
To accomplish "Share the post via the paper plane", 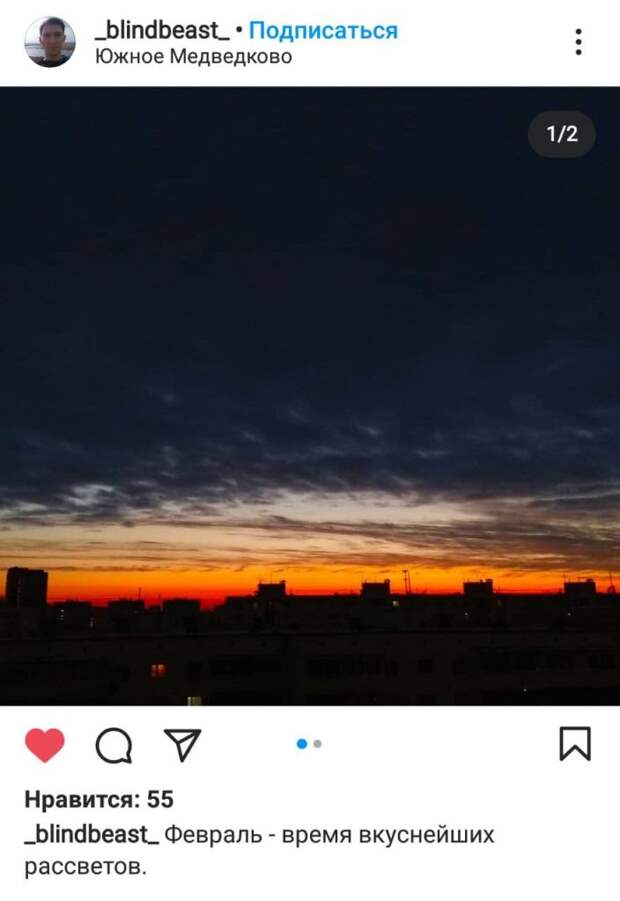I will tap(182, 744).
